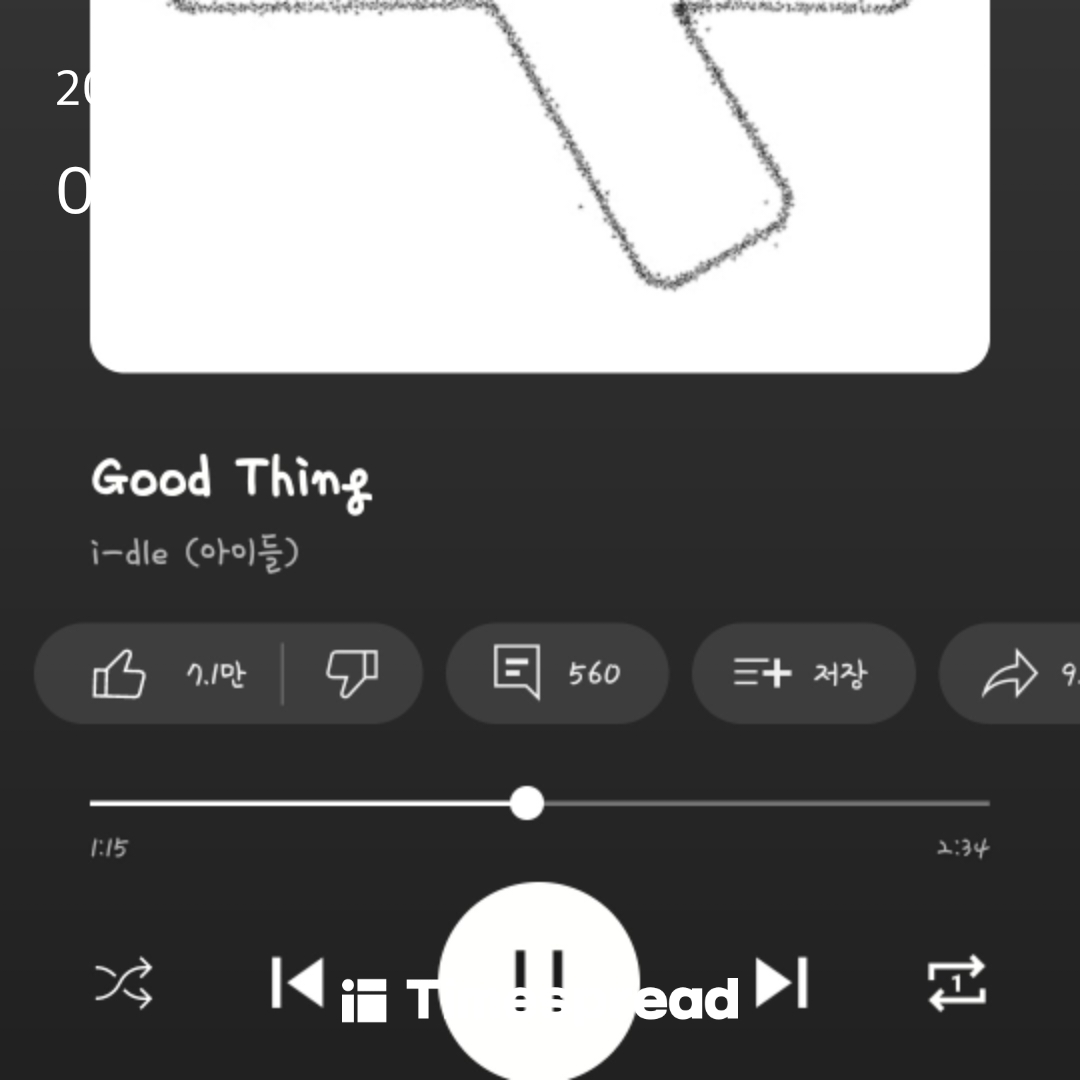Screen dimensions: 1080x1080
Task: Save the song with 저장 button
Action: [802, 673]
